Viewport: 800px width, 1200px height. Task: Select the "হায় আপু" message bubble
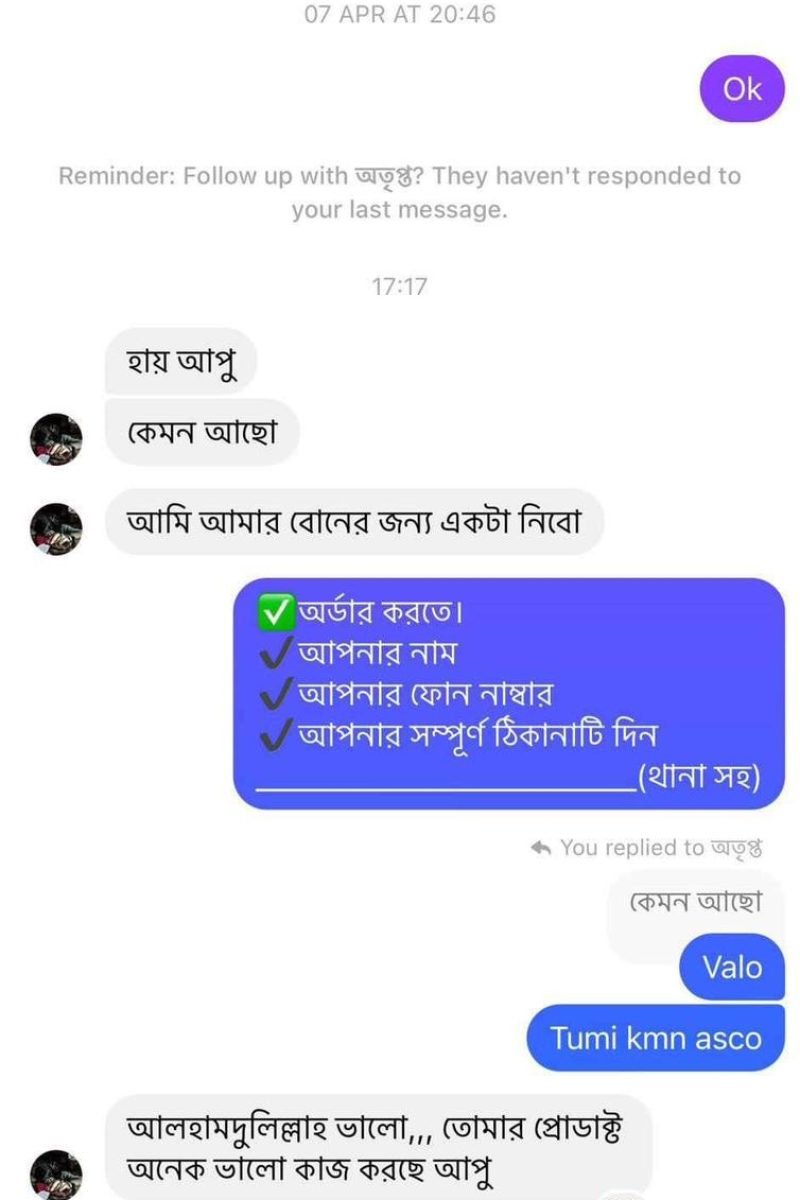(180, 359)
